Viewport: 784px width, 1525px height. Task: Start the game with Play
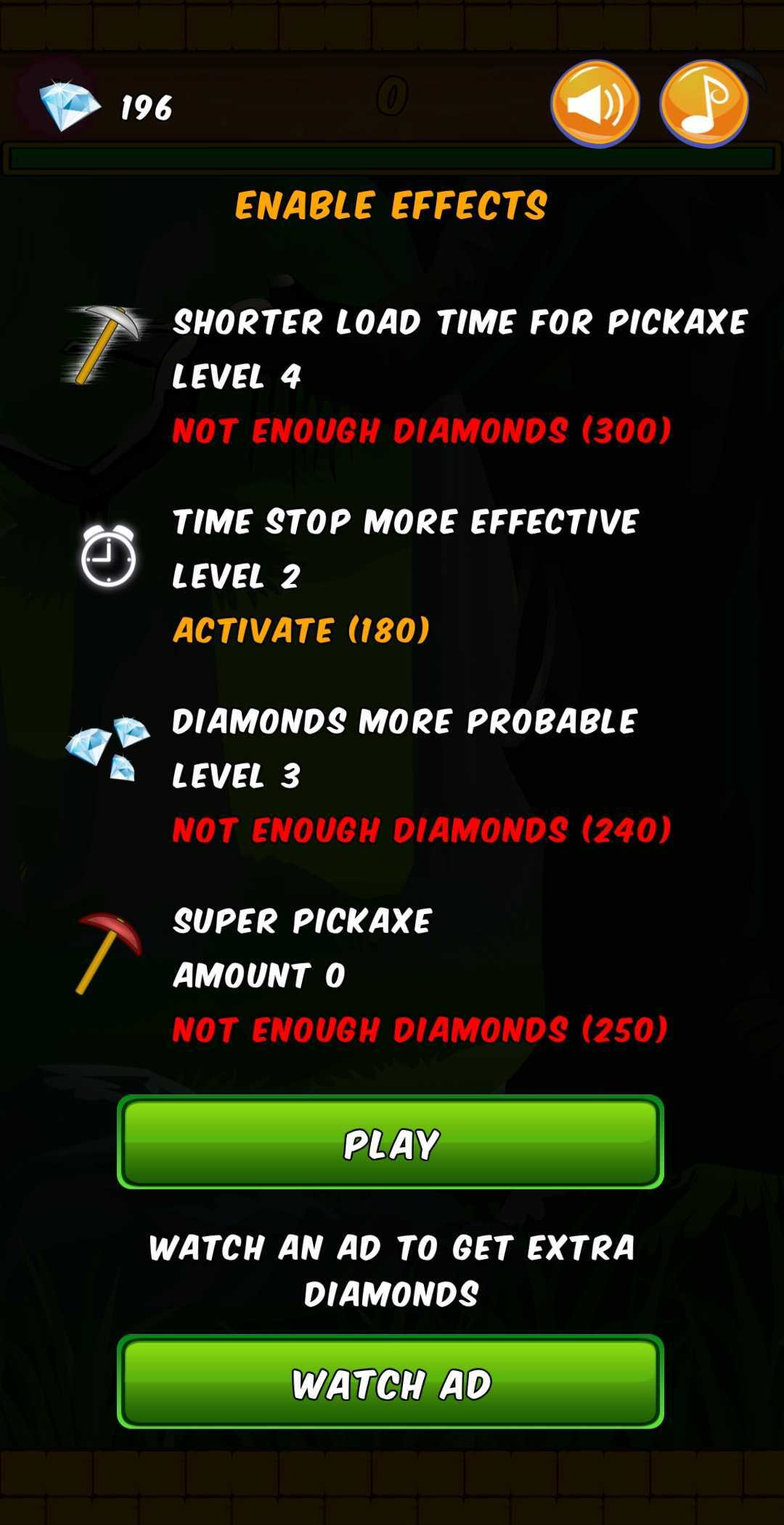391,1142
